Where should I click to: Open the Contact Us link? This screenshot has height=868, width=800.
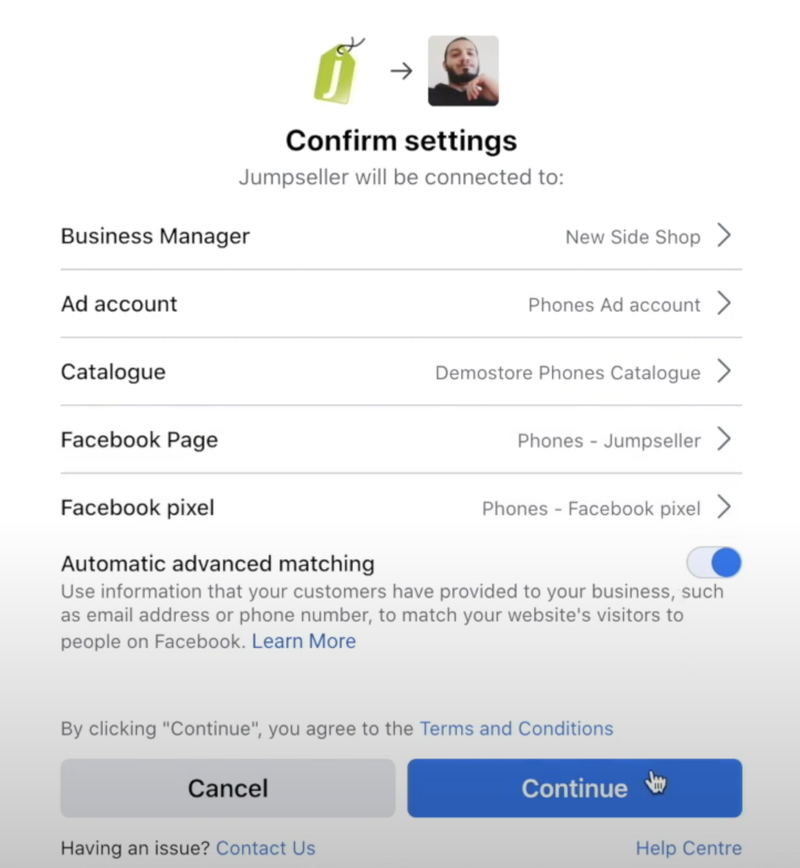point(265,848)
